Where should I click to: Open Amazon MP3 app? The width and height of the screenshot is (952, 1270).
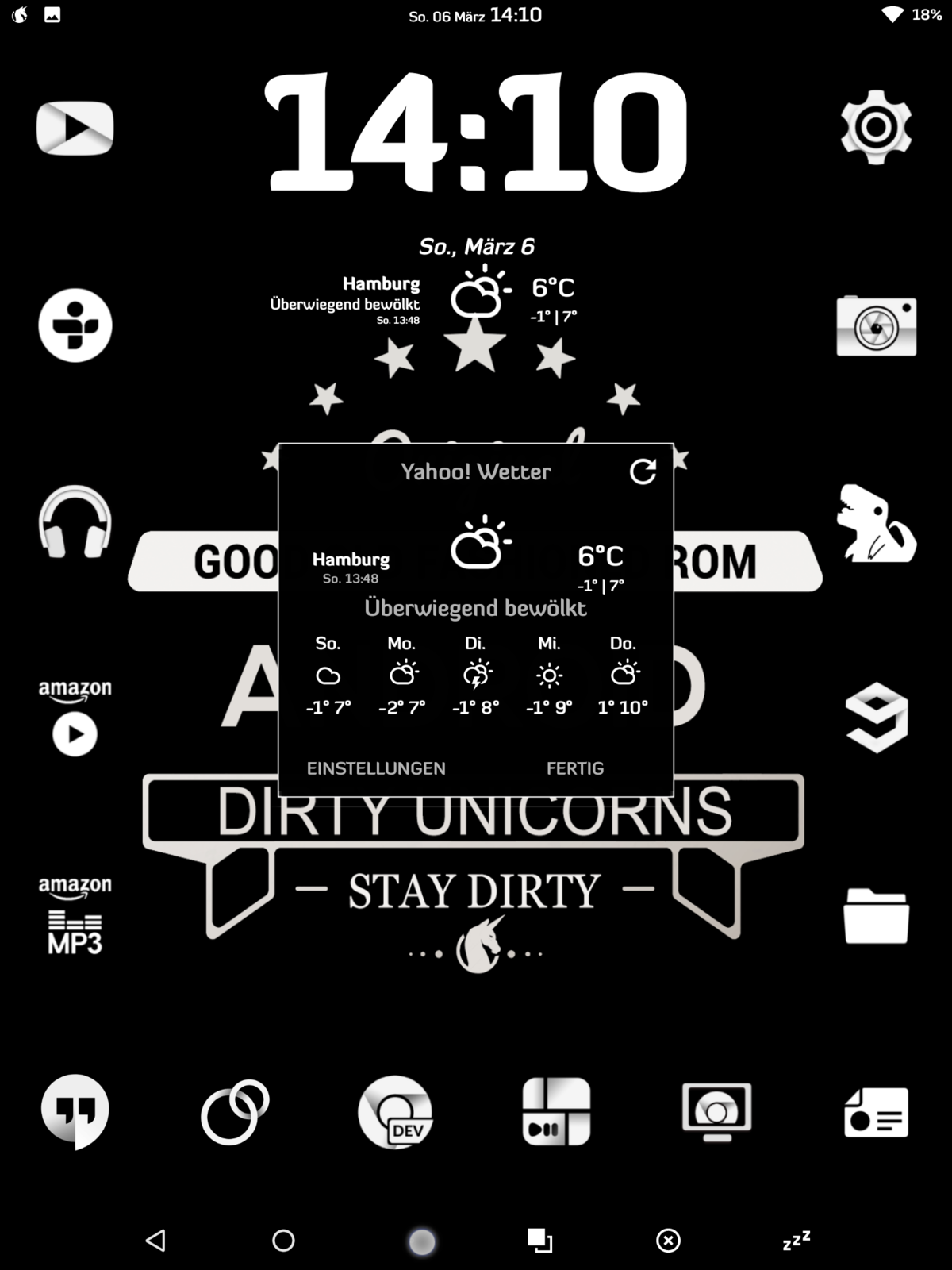[75, 915]
